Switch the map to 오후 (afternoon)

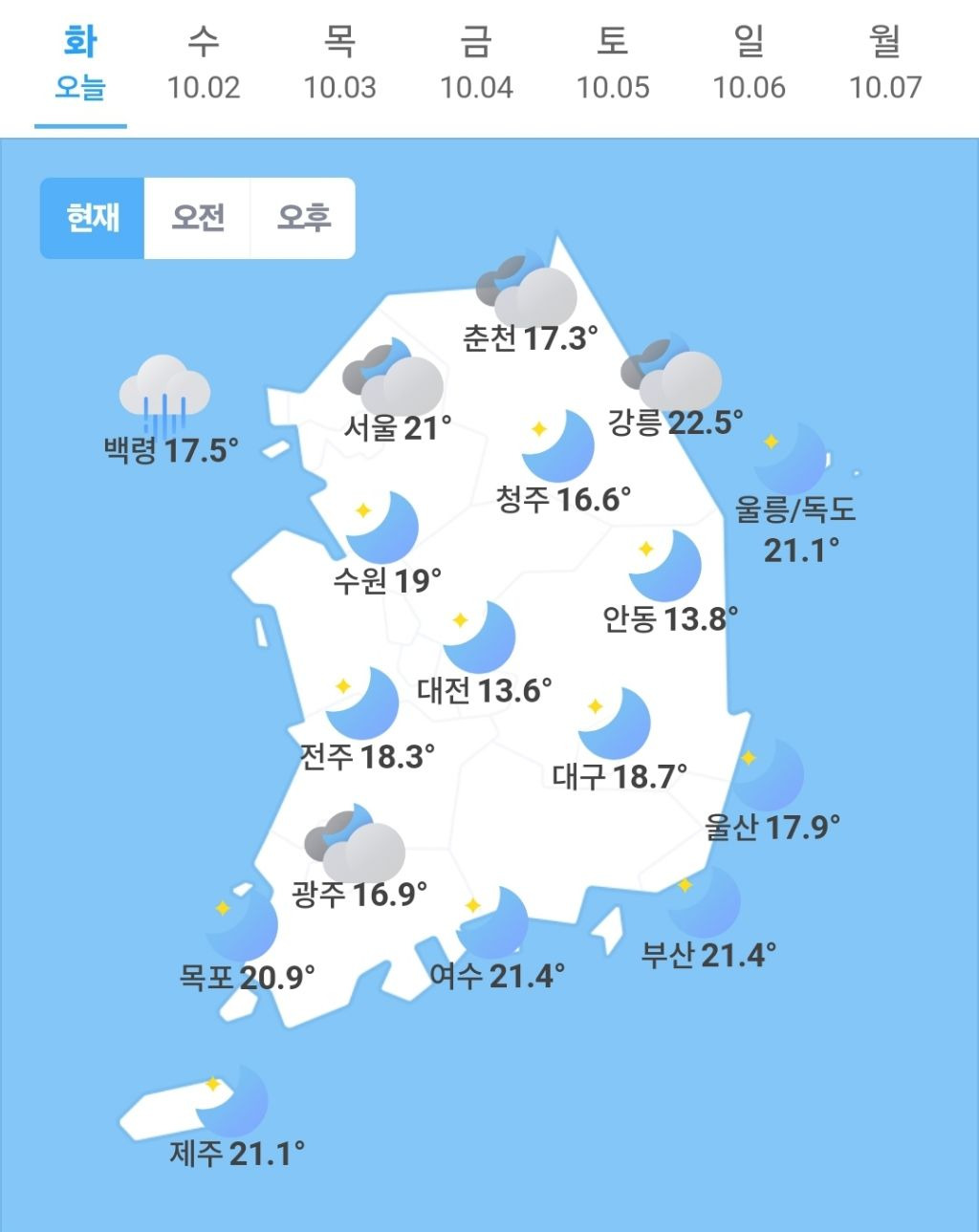click(x=303, y=218)
